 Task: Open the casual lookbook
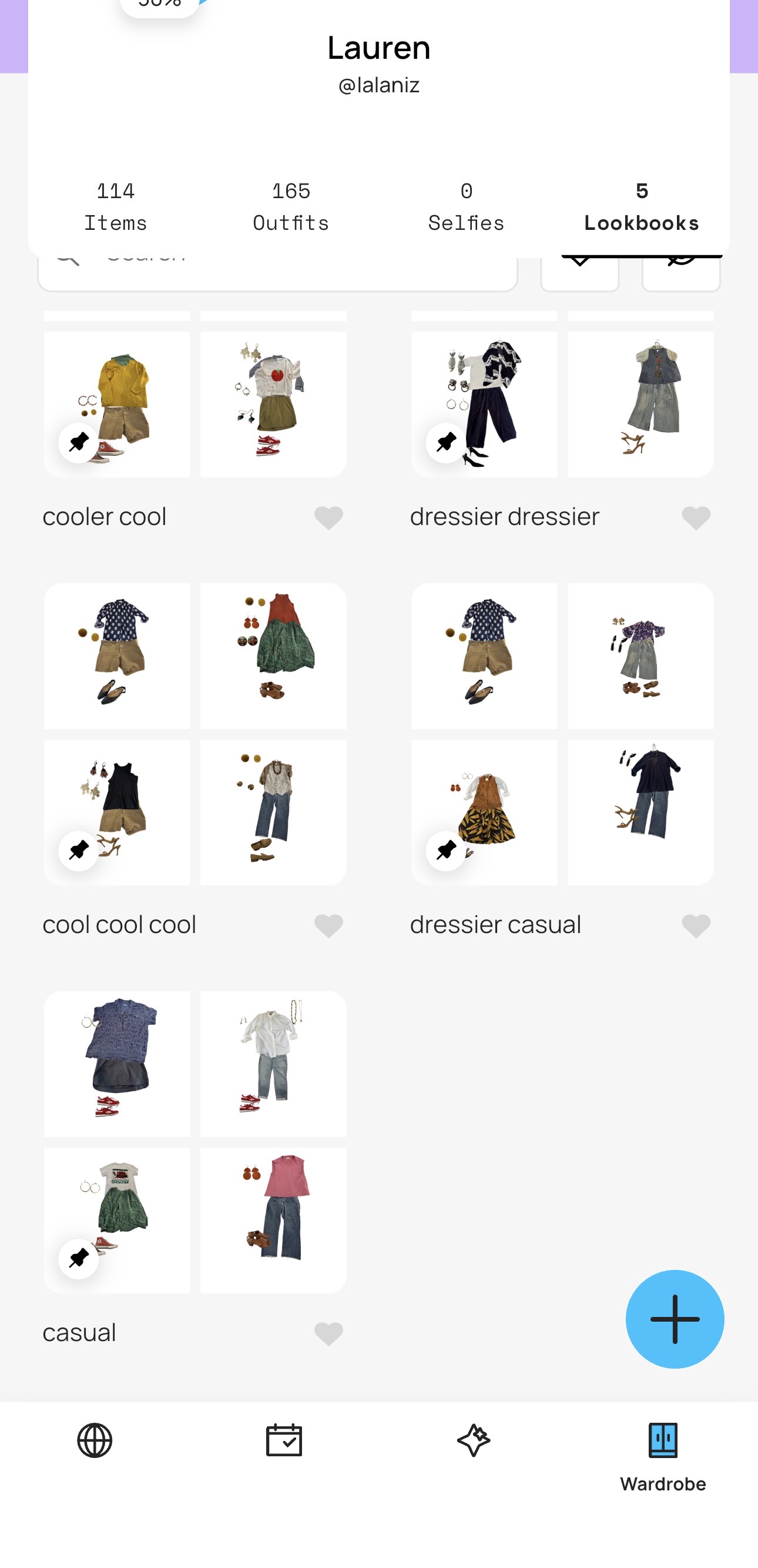coord(194,1141)
